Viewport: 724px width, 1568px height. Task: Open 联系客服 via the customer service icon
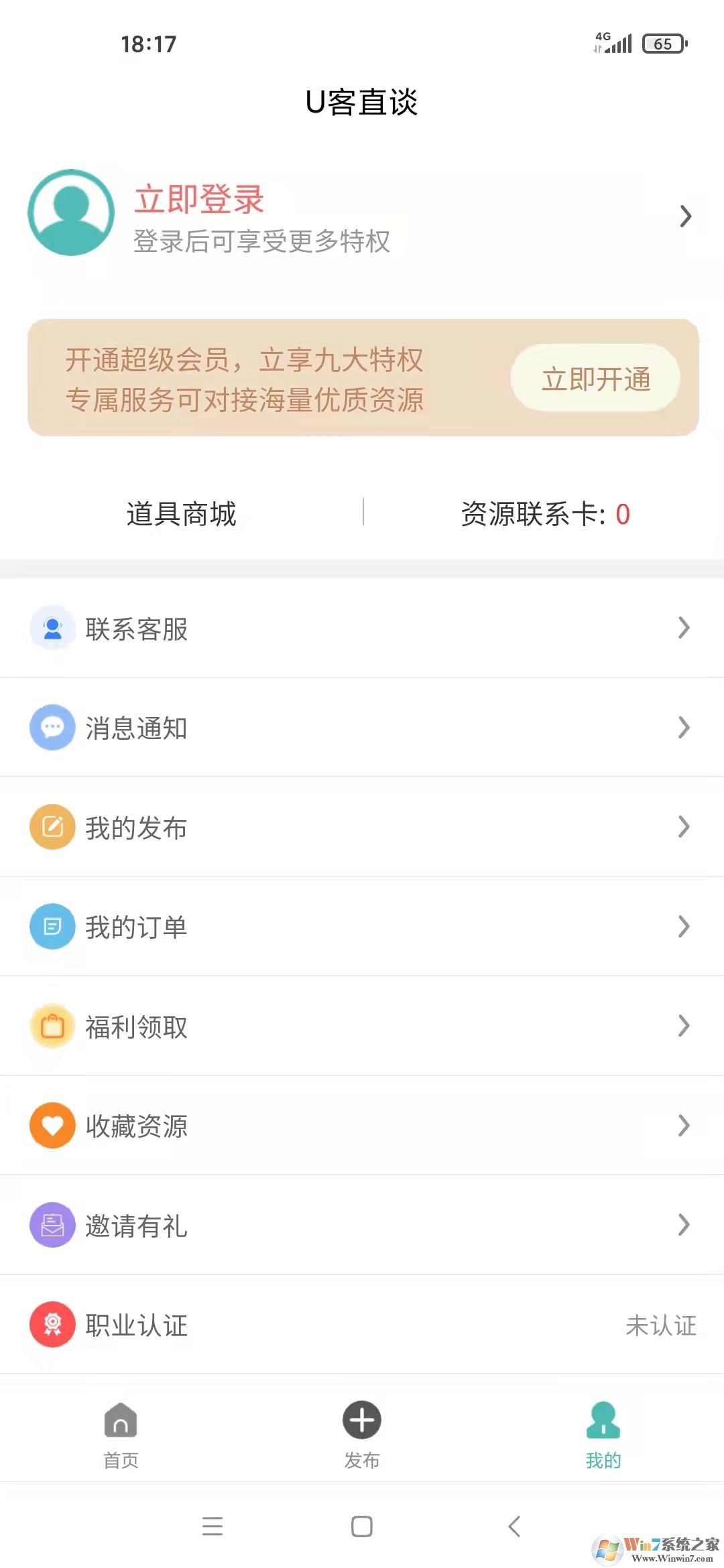click(x=52, y=629)
